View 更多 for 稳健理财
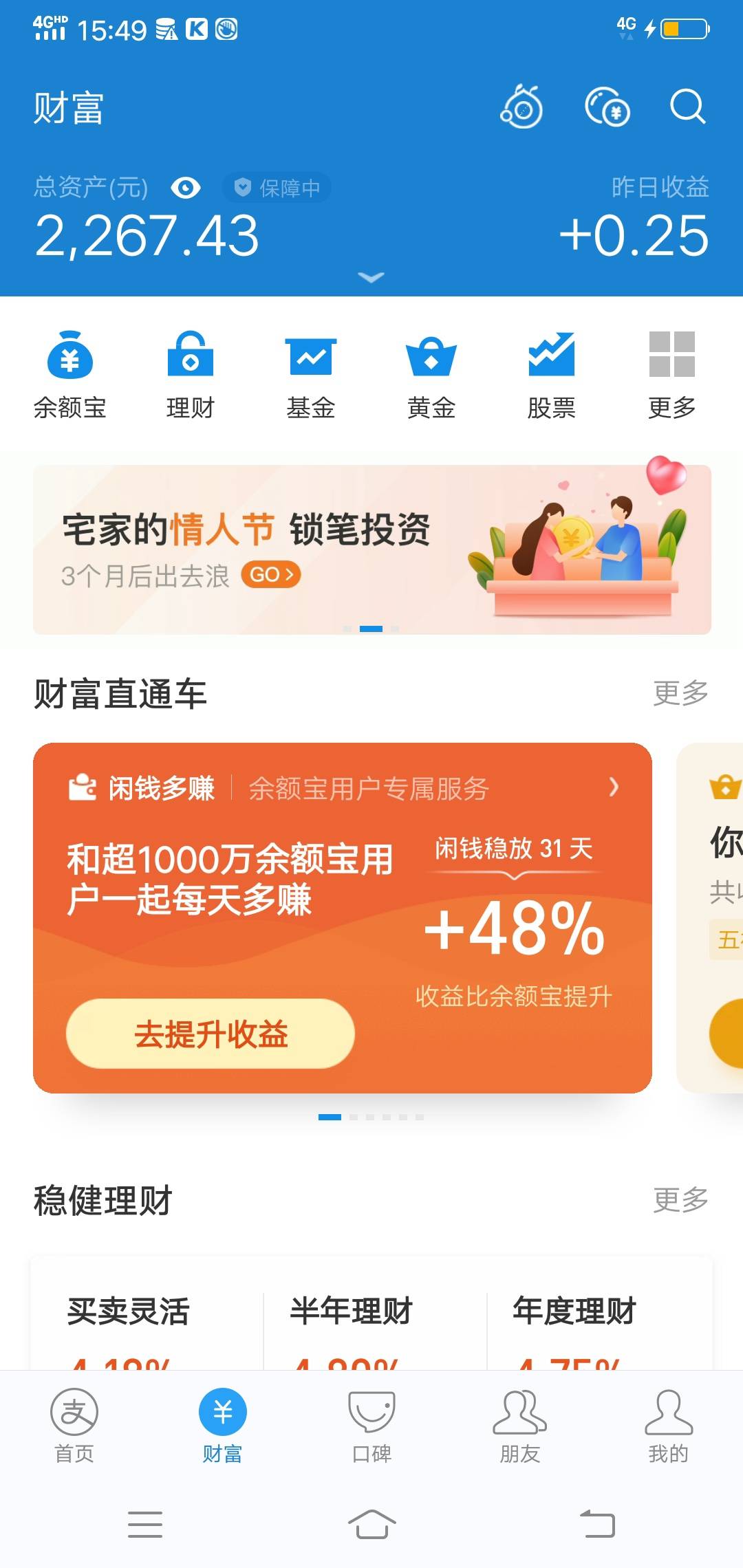Image resolution: width=743 pixels, height=1568 pixels. 680,1199
